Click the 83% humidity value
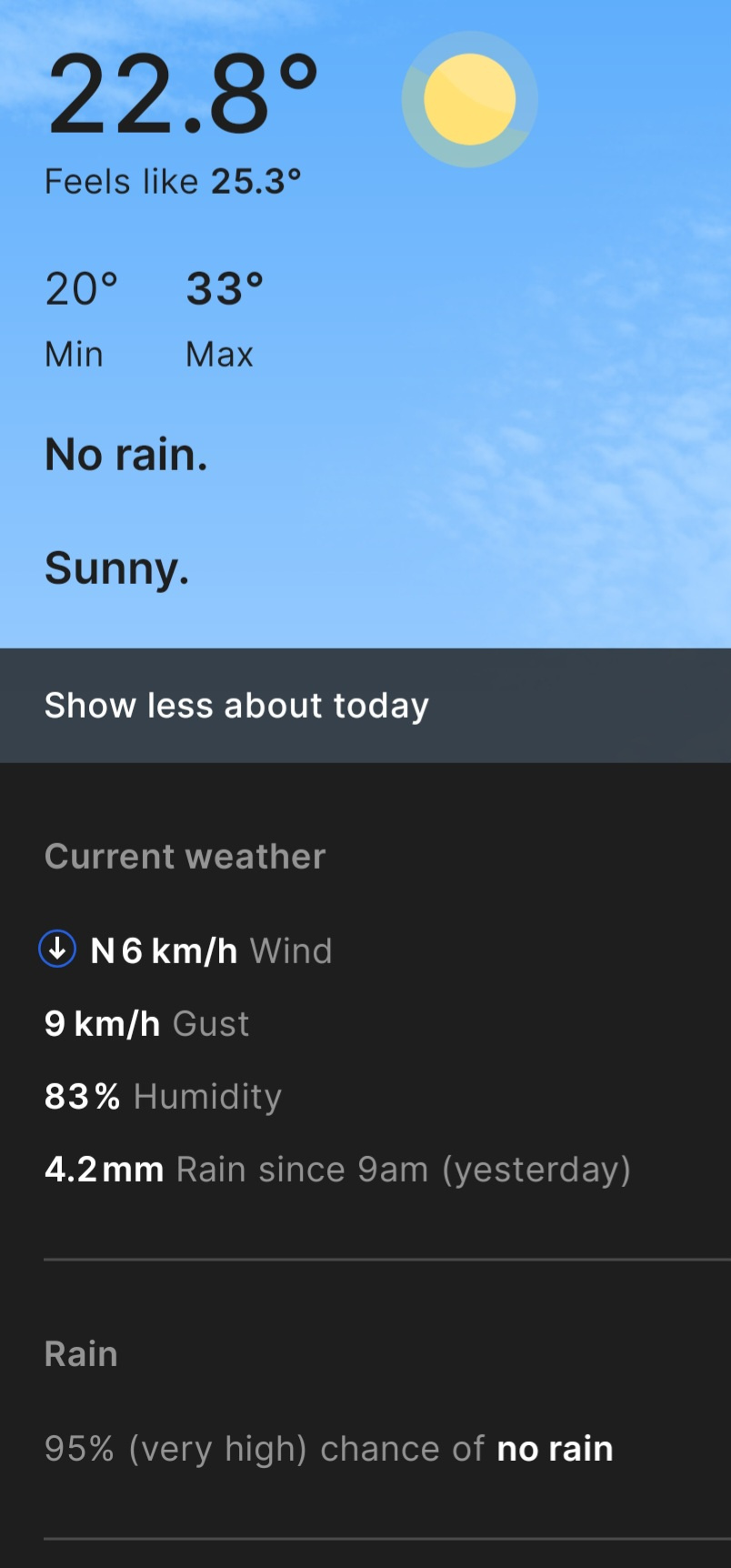This screenshot has width=731, height=1568. (x=82, y=1096)
